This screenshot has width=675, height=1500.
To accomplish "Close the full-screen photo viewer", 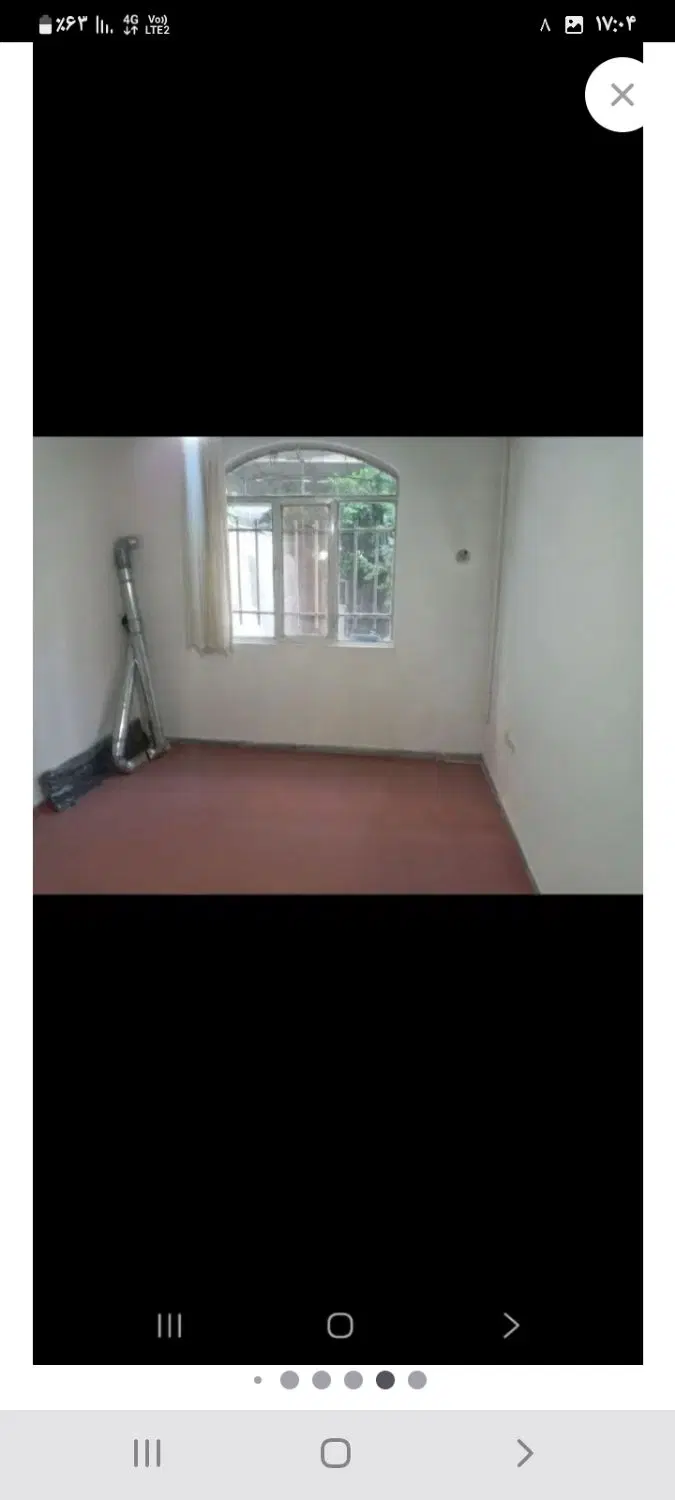I will [622, 95].
